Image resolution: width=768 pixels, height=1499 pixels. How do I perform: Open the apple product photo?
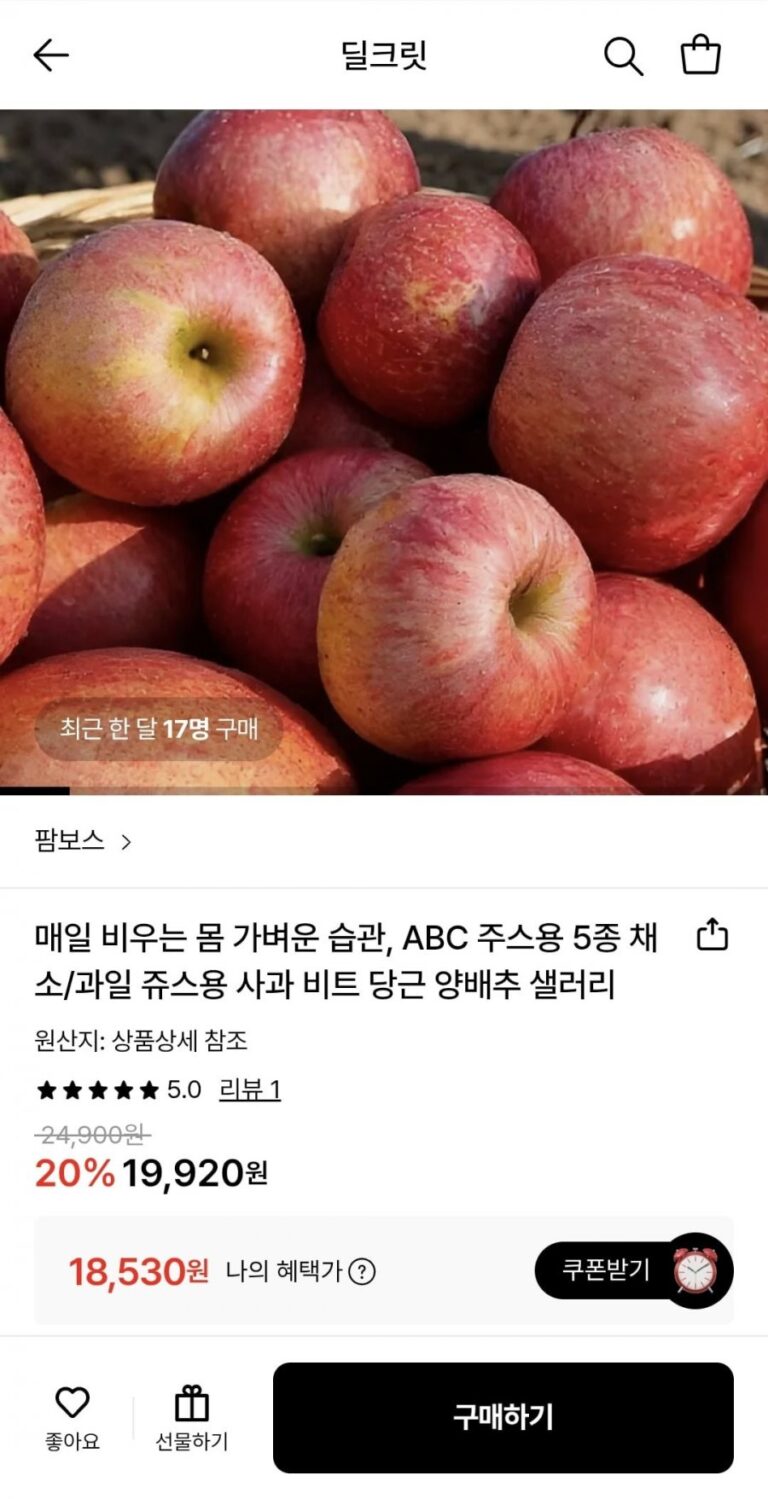pyautogui.click(x=384, y=450)
